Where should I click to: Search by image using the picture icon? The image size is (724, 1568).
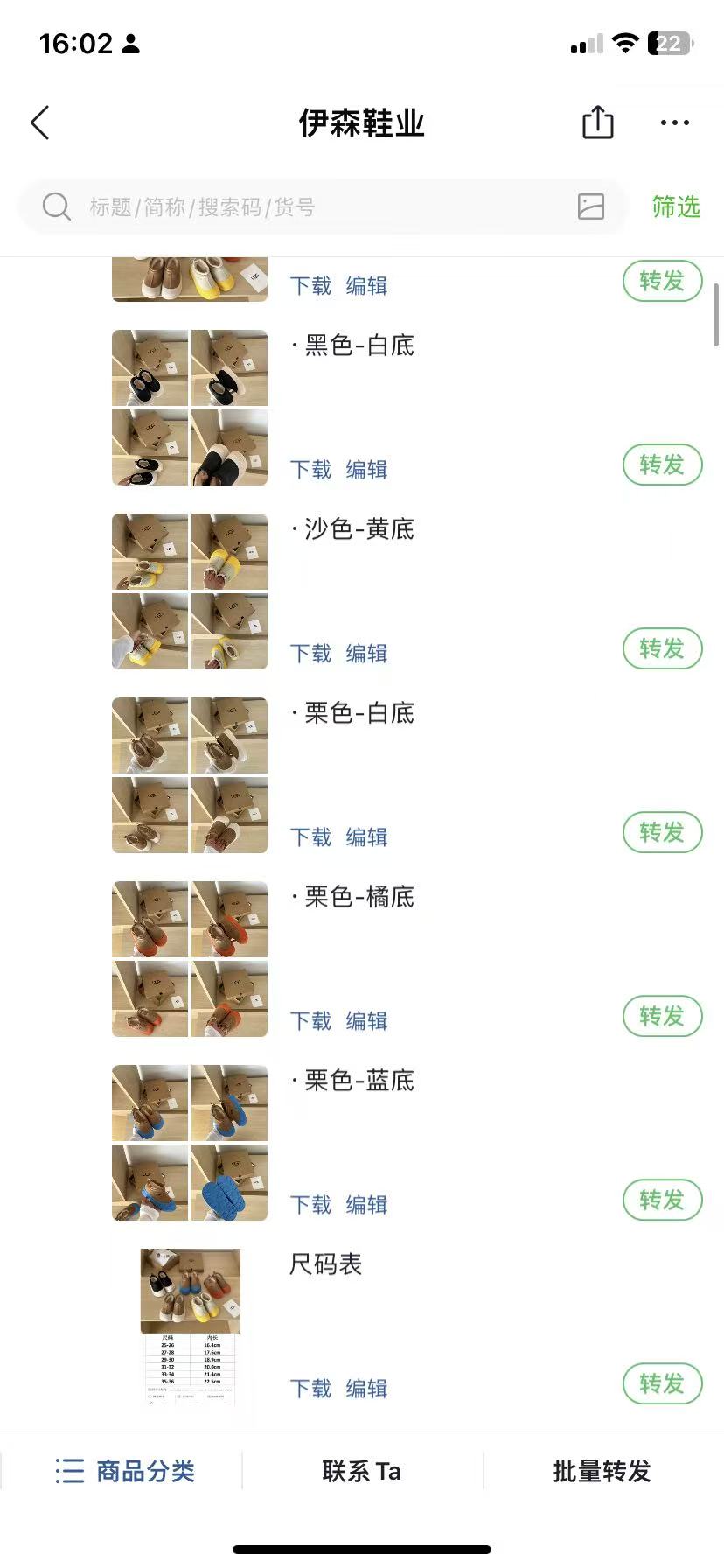point(591,206)
